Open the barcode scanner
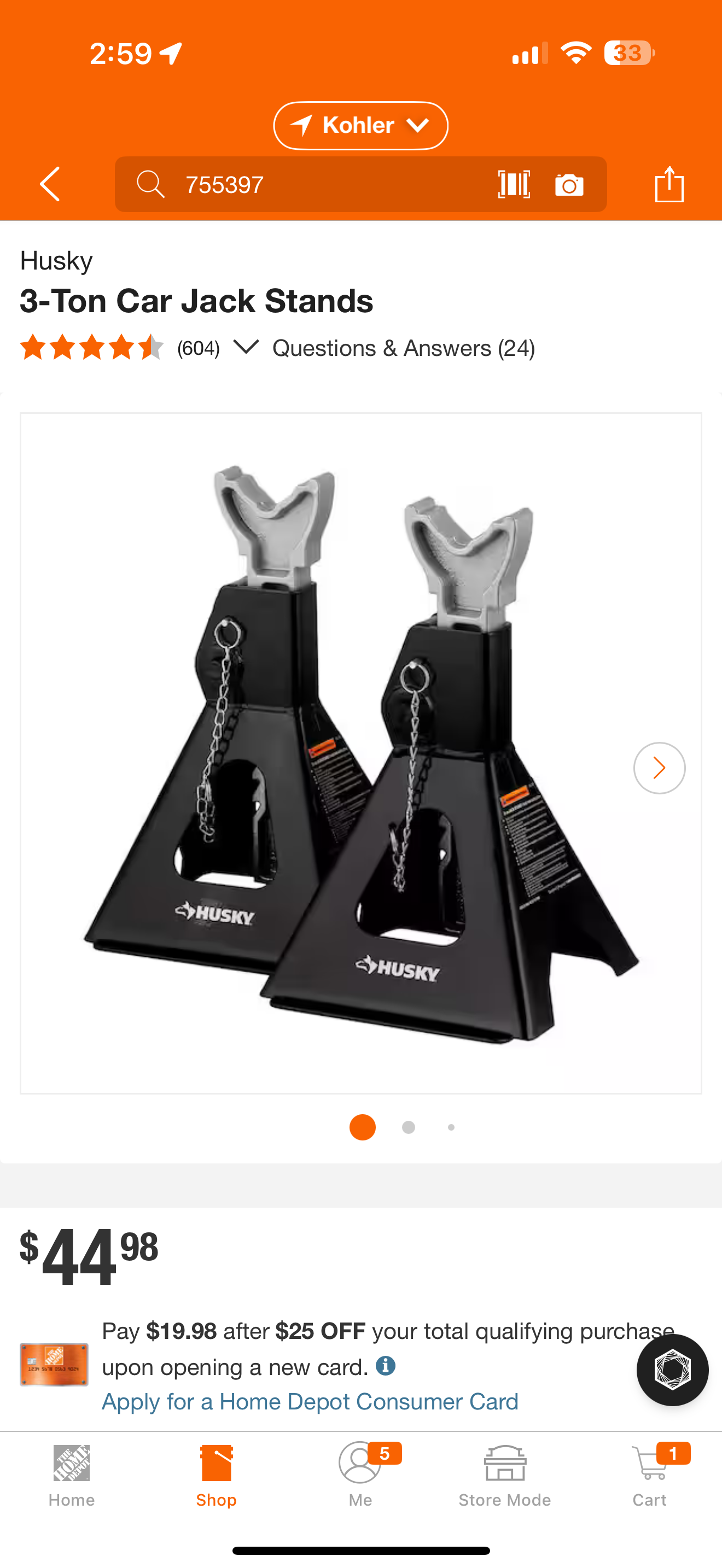Screen dimensions: 722x1568 point(514,184)
